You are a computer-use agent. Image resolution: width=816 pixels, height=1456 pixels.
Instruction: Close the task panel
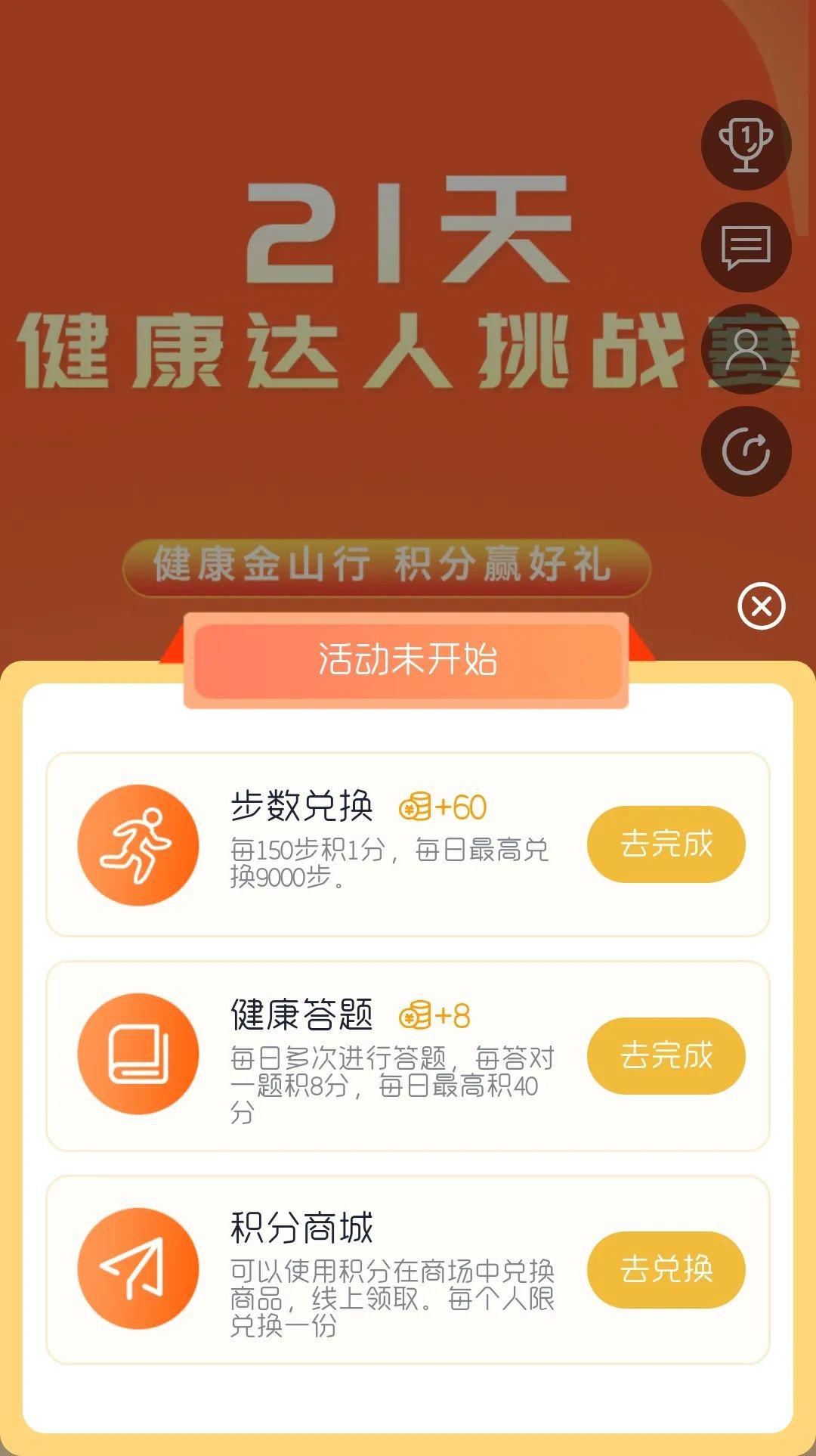pyautogui.click(x=762, y=606)
